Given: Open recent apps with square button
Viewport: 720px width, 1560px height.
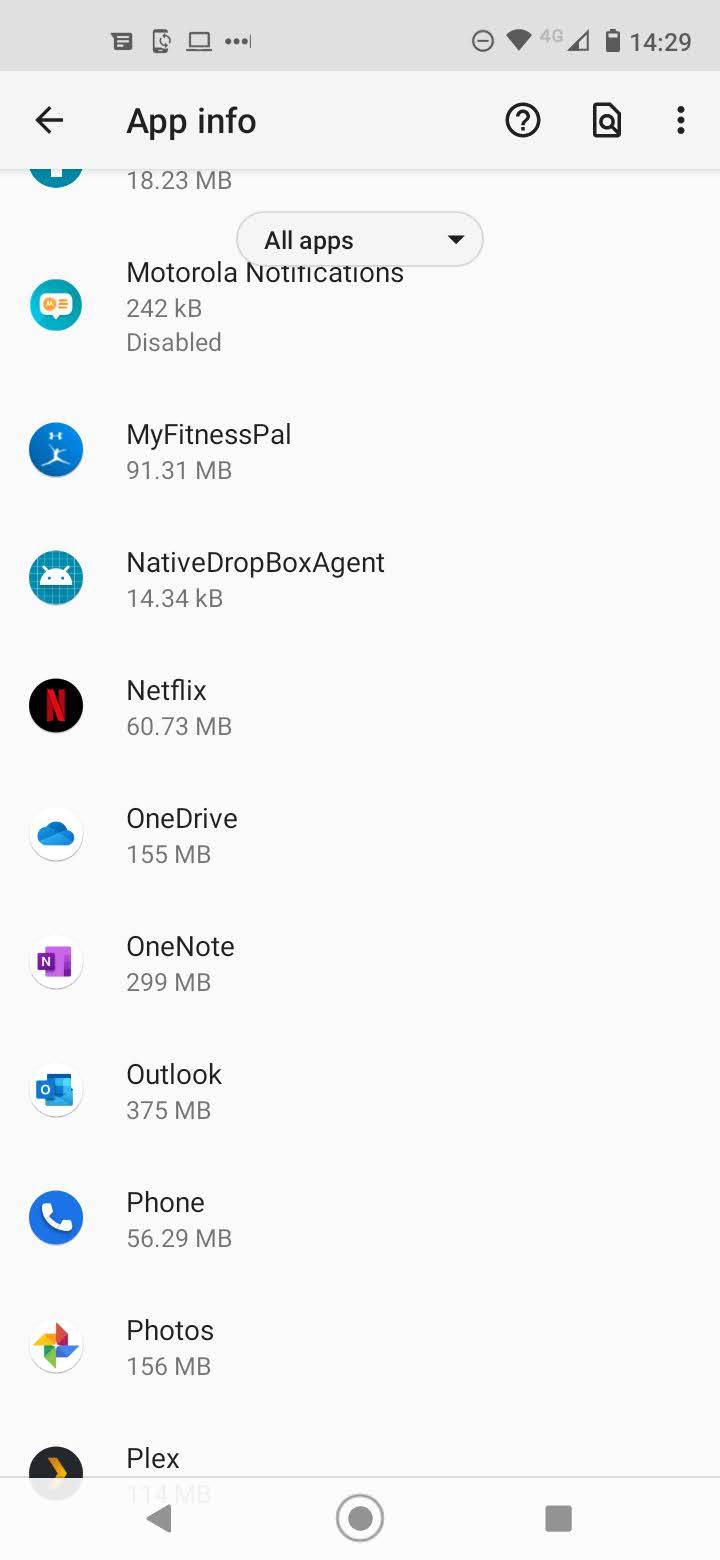Looking at the screenshot, I should click(x=558, y=1518).
